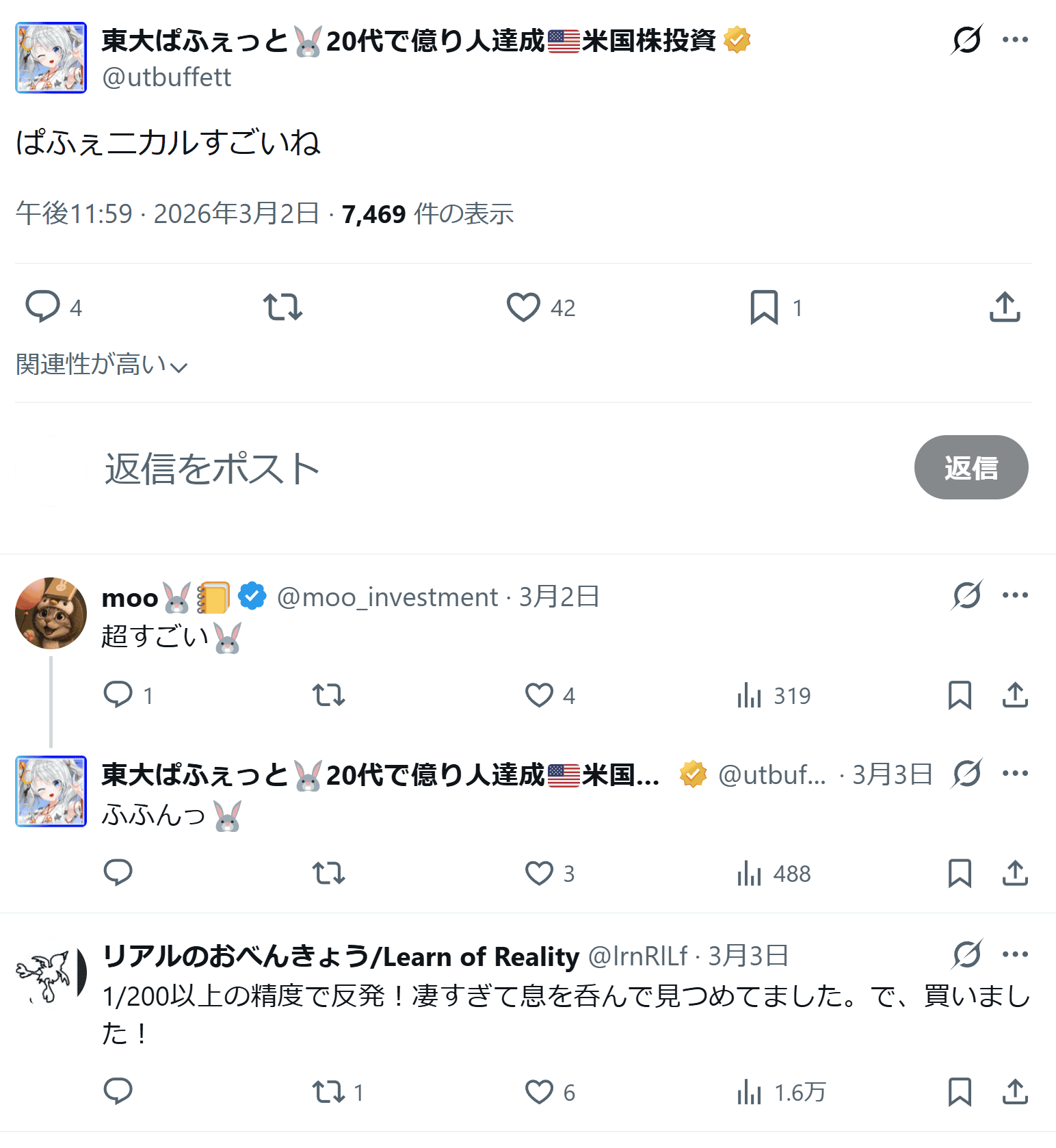Like the main post with 42 likes
Image resolution: width=1056 pixels, height=1148 pixels.
(x=523, y=307)
